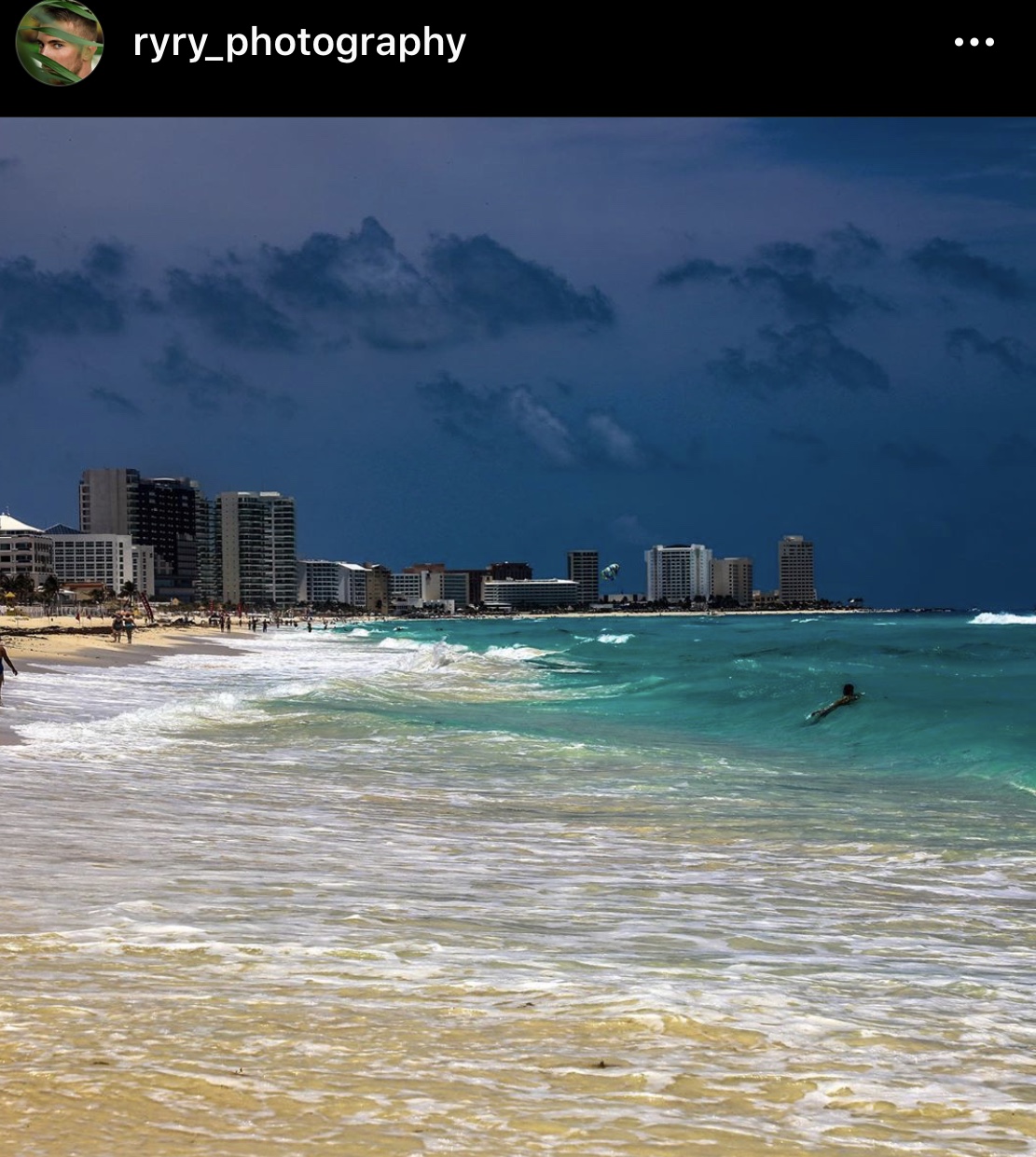1036x1157 pixels.
Task: Tap the beach photo post
Action: pos(518,634)
